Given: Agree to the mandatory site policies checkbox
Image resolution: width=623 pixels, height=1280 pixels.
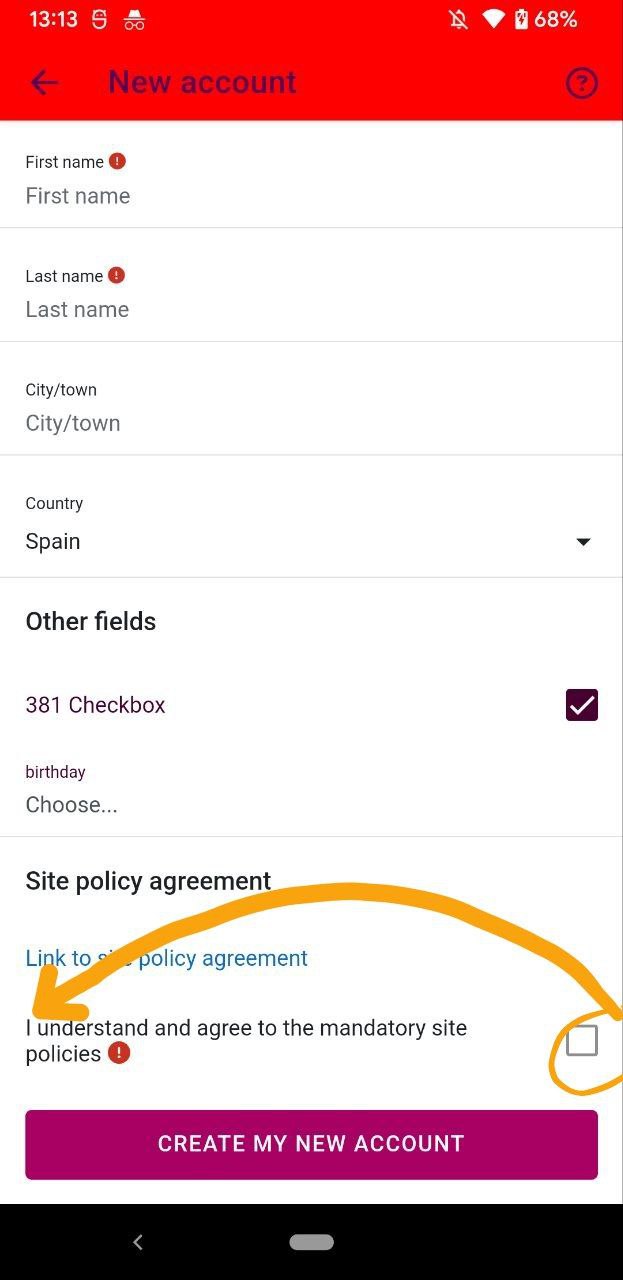Looking at the screenshot, I should (x=582, y=1041).
